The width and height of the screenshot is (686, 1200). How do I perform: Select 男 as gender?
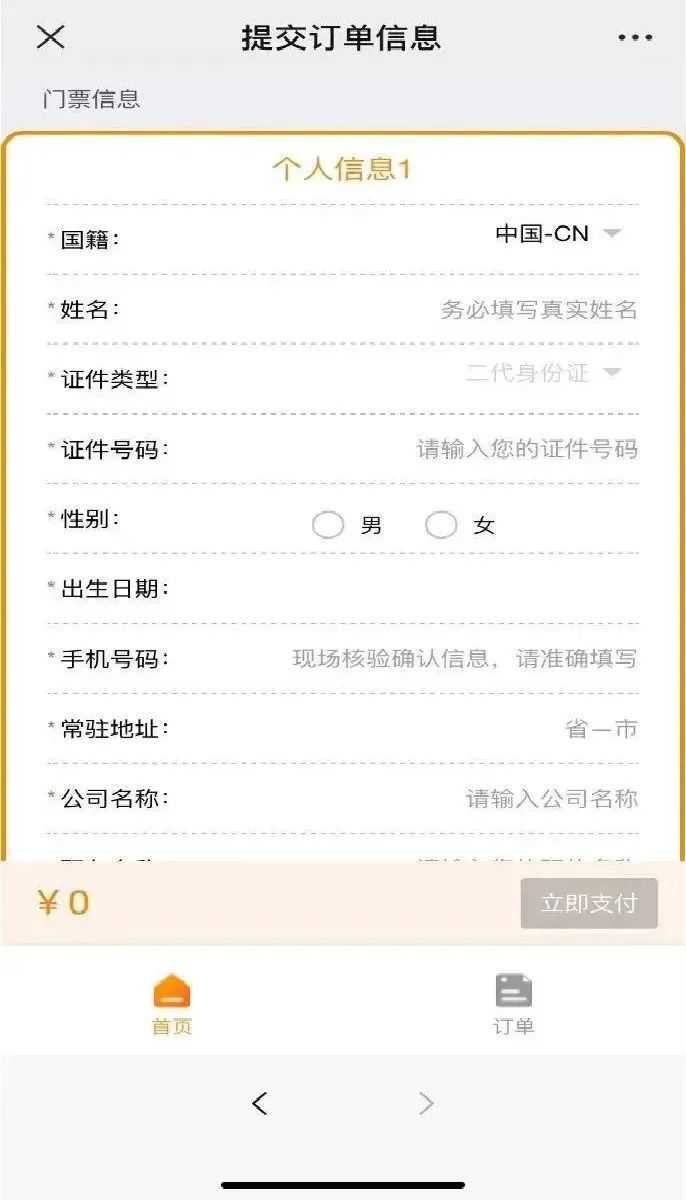click(x=329, y=525)
